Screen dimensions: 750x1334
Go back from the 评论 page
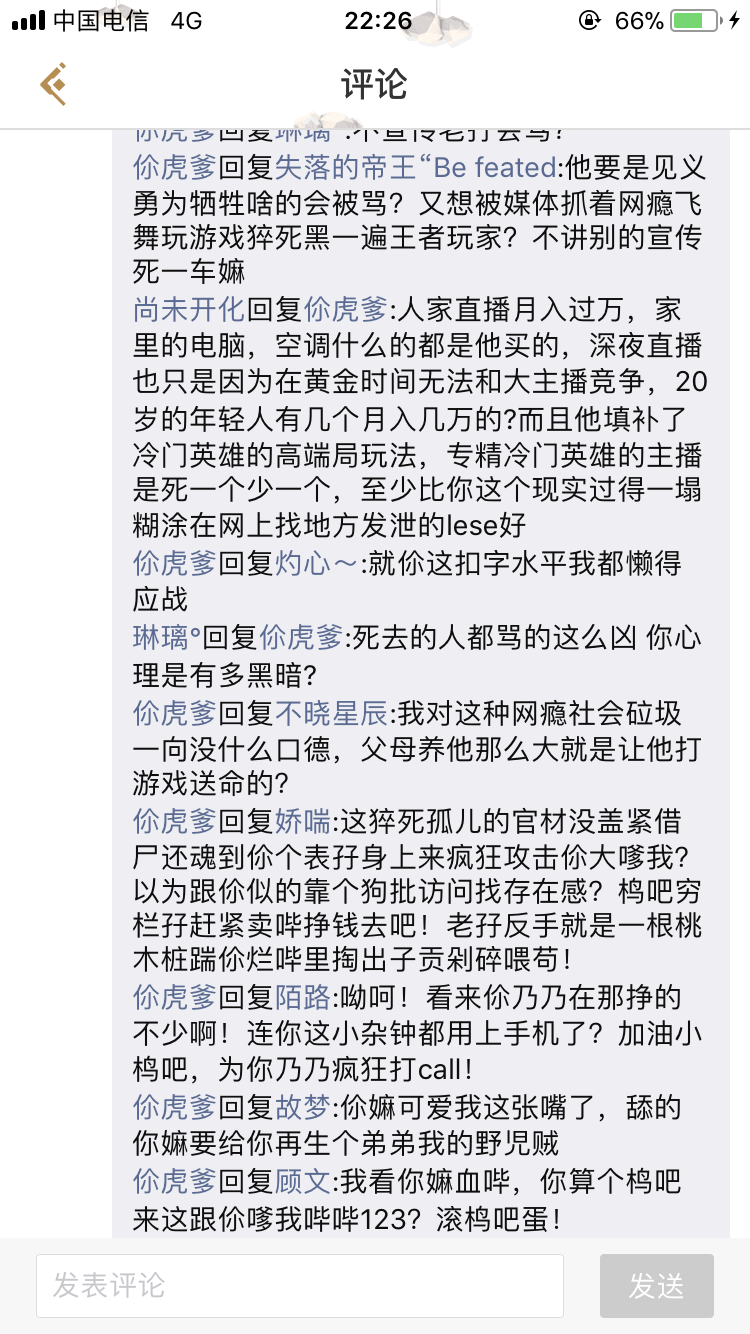point(54,84)
